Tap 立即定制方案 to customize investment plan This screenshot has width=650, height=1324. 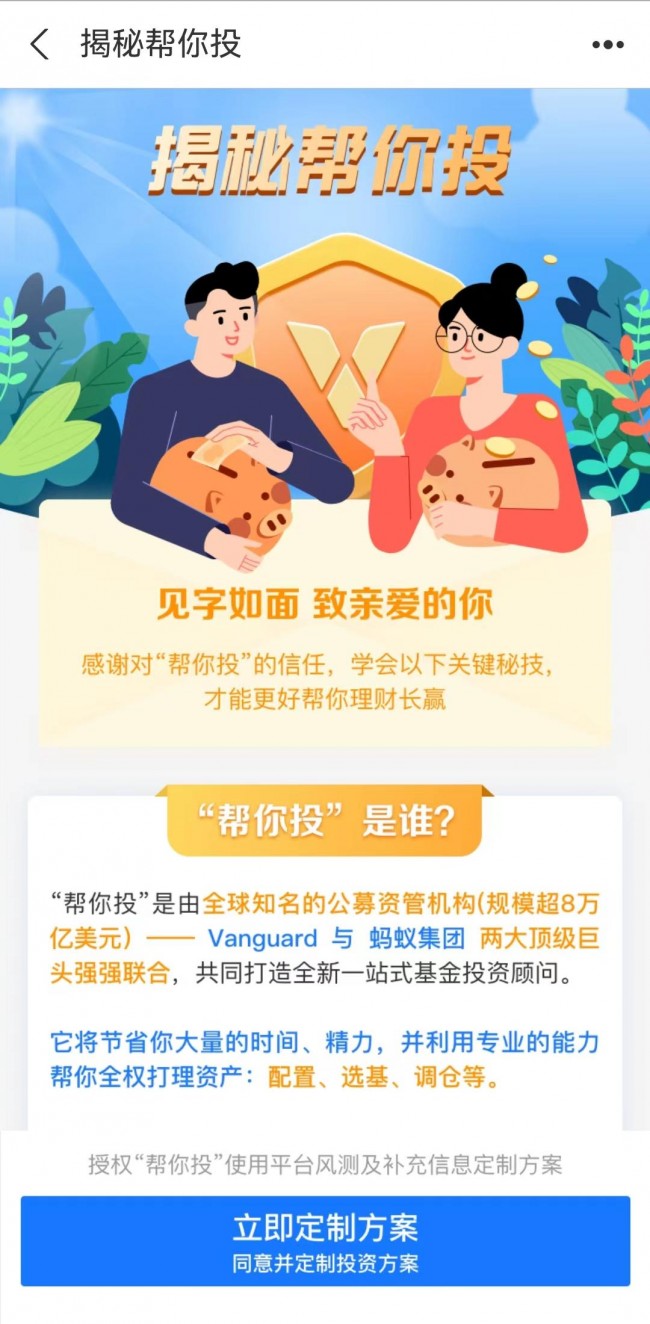325,1240
